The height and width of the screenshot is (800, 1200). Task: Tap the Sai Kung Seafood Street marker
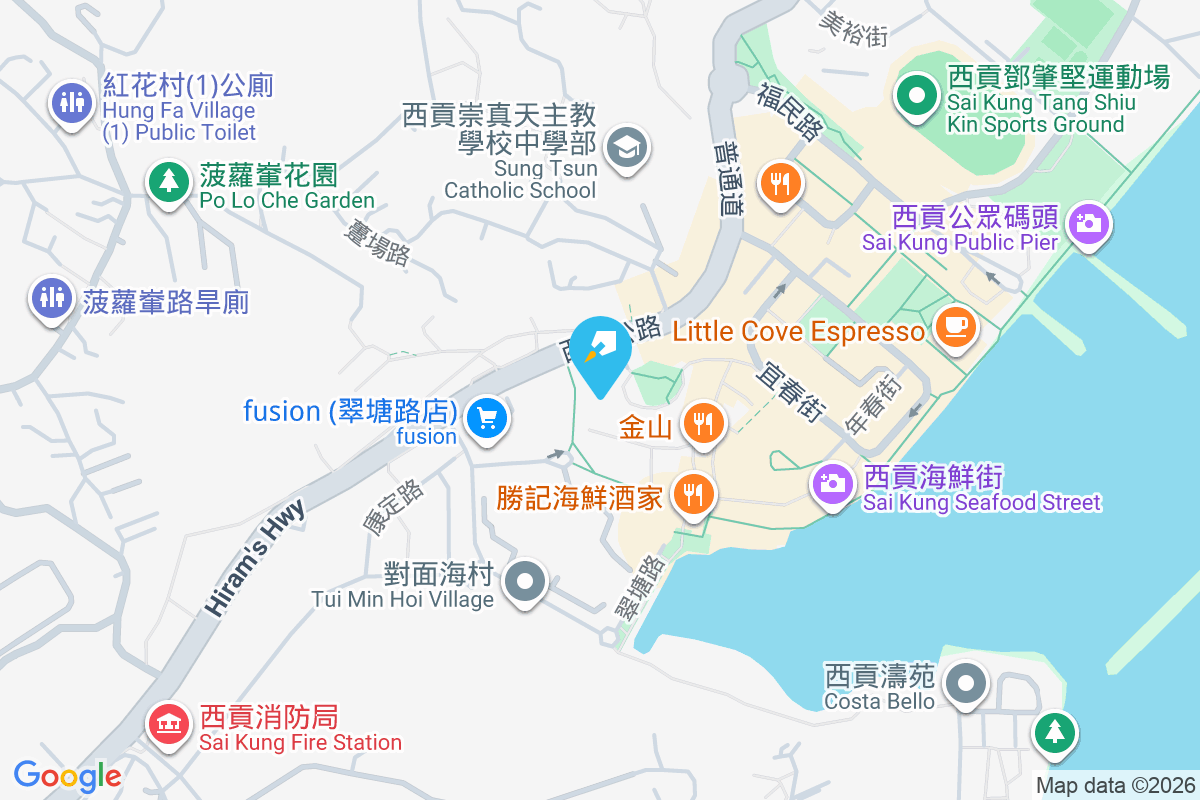click(834, 485)
